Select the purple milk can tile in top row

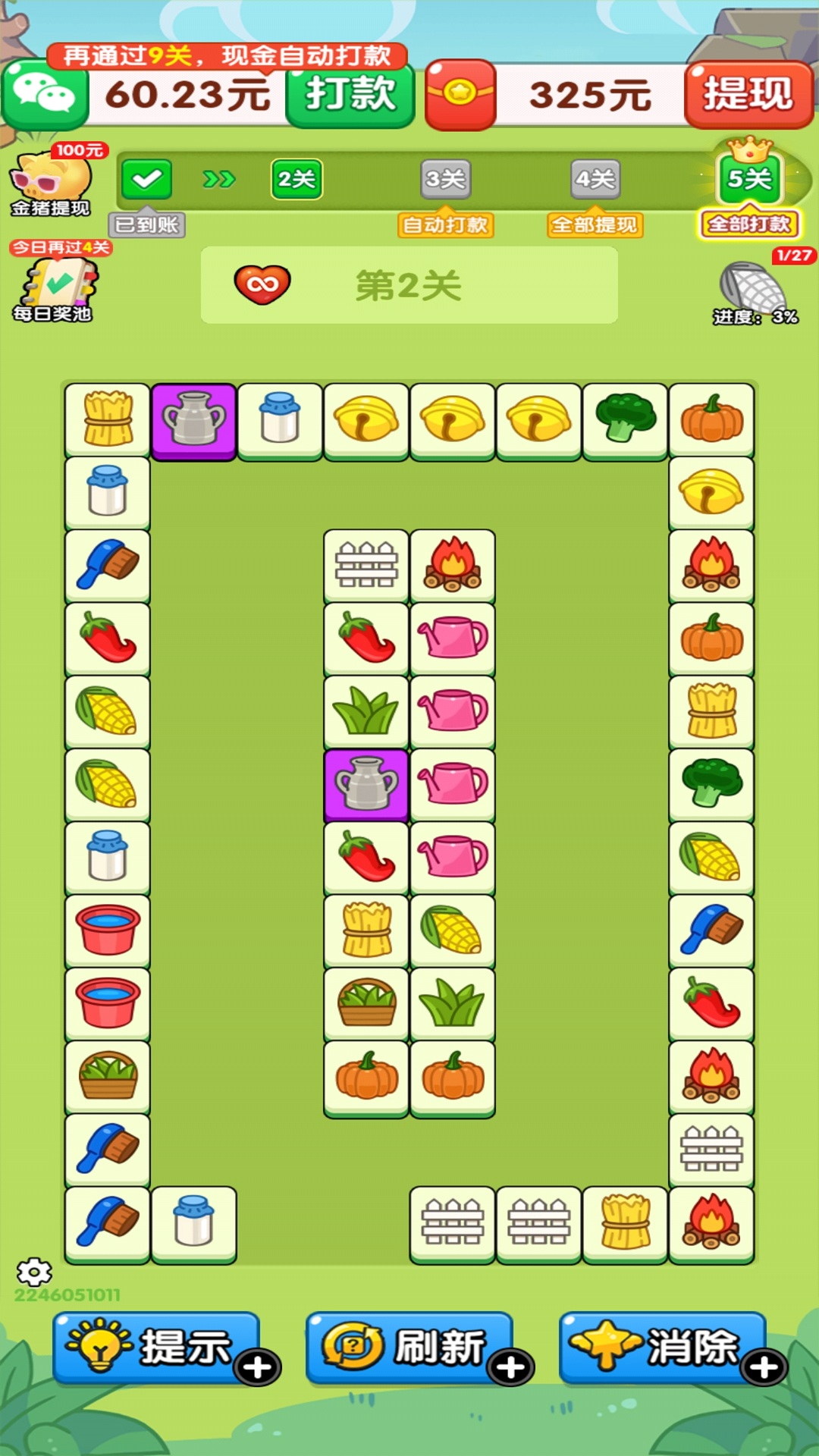tap(194, 419)
